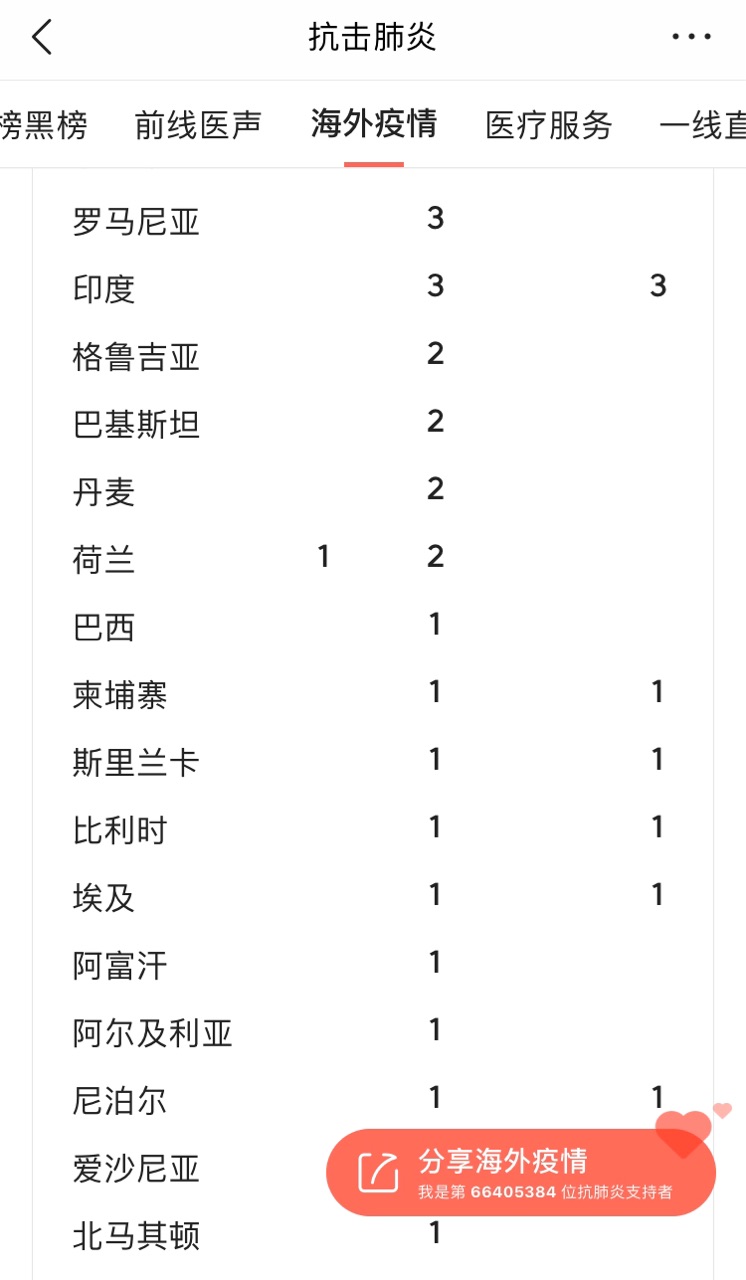Viewport: 746px width, 1280px height.
Task: Switch to the 医疗服务 tab
Action: pyautogui.click(x=549, y=125)
